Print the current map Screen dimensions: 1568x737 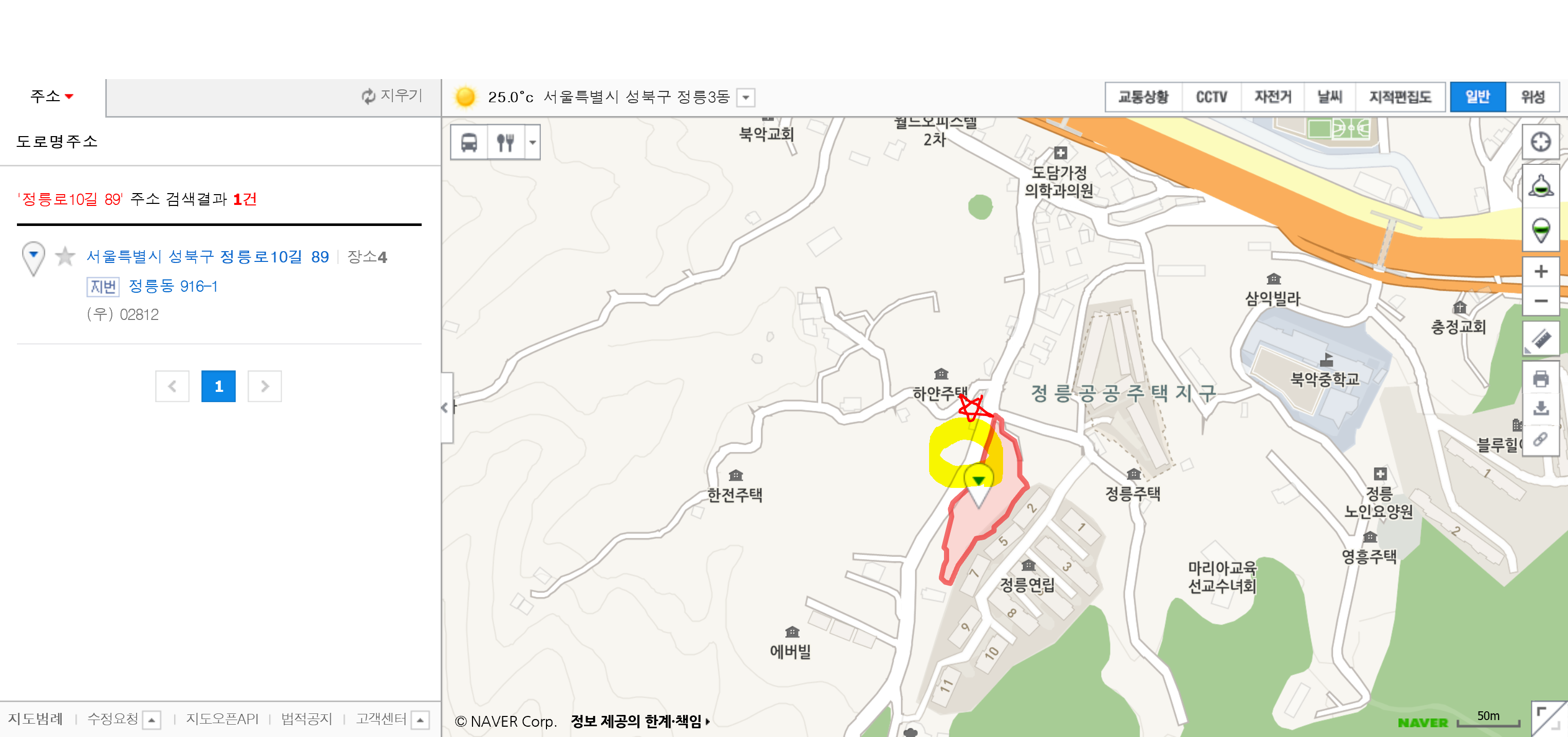click(x=1541, y=379)
